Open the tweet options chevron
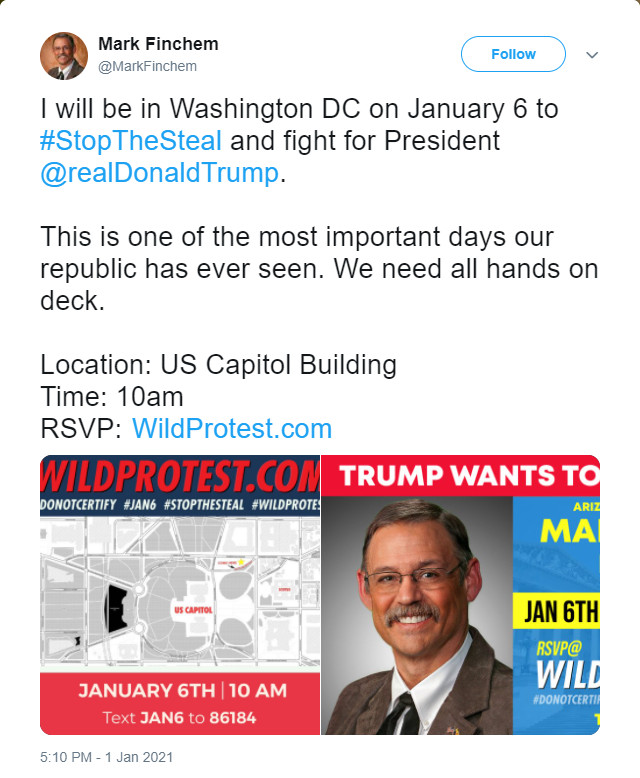This screenshot has height=778, width=640. (592, 54)
